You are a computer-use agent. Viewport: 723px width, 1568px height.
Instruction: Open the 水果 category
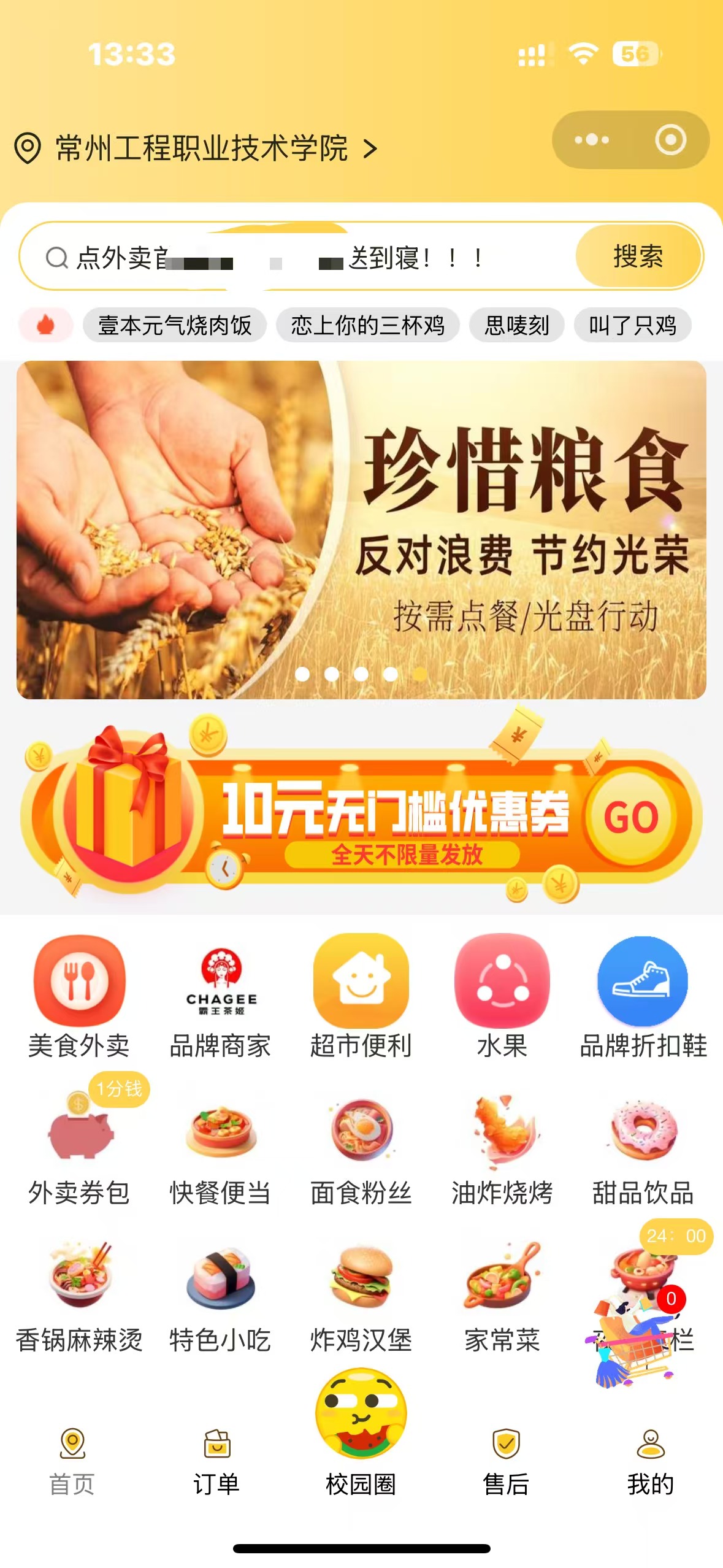tap(502, 997)
